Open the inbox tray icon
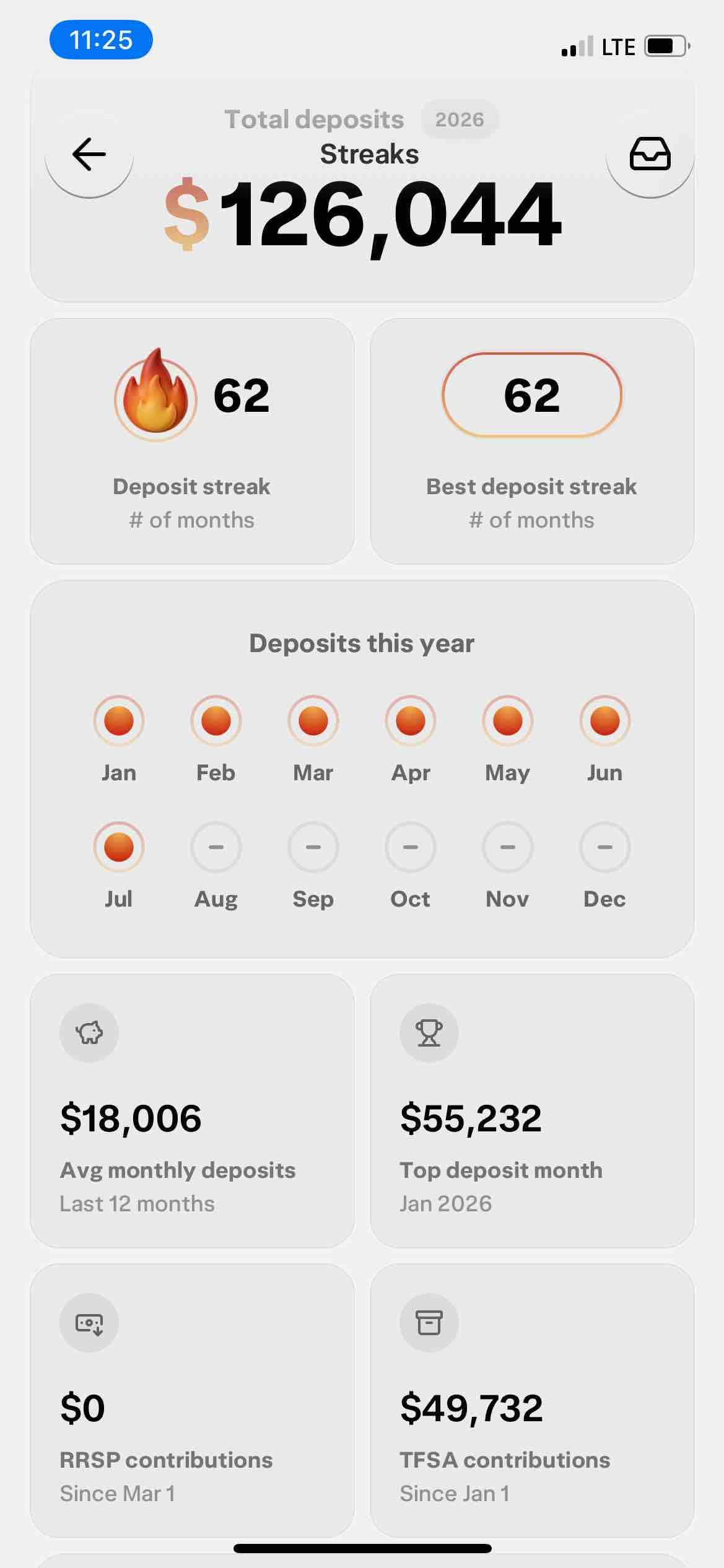The width and height of the screenshot is (724, 1568). point(650,154)
